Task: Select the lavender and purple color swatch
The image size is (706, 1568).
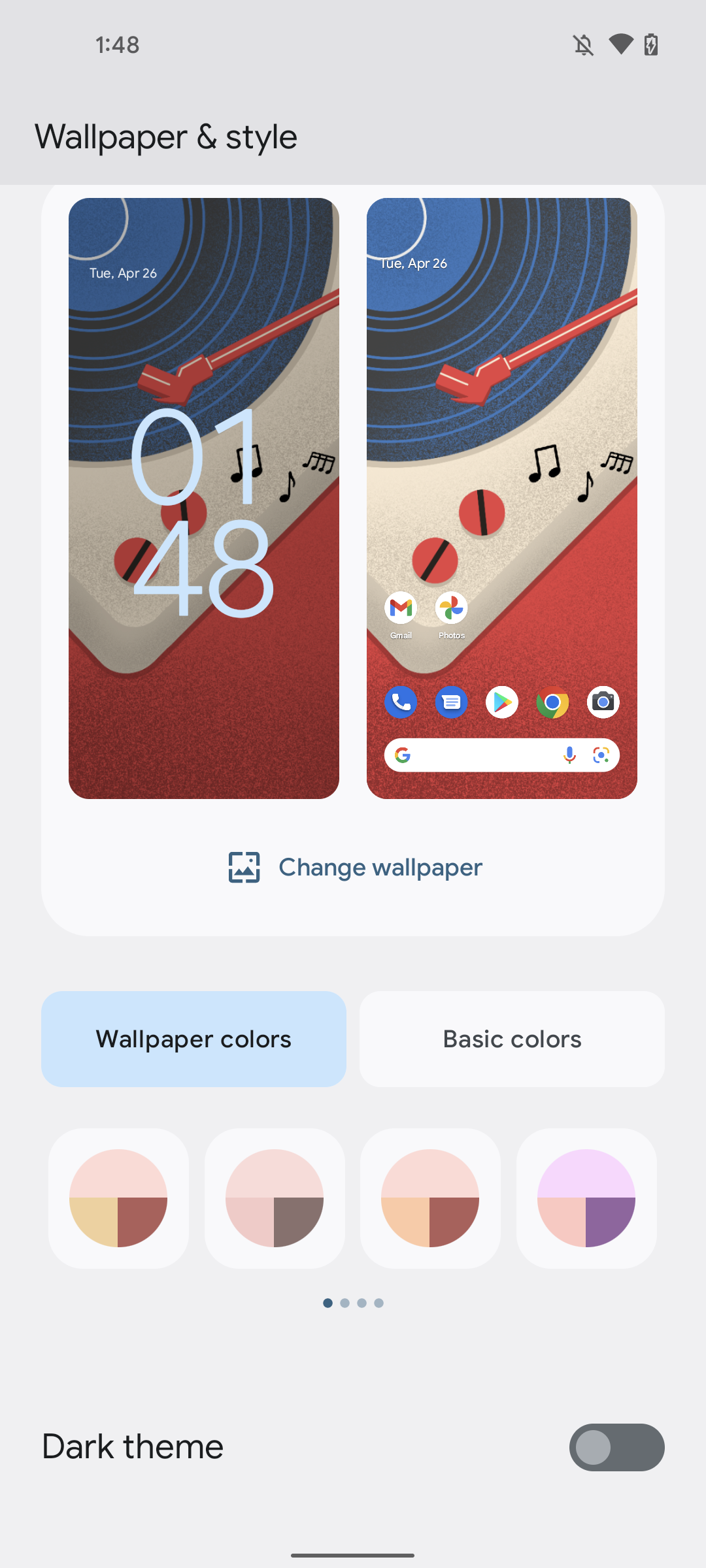Action: (586, 1198)
